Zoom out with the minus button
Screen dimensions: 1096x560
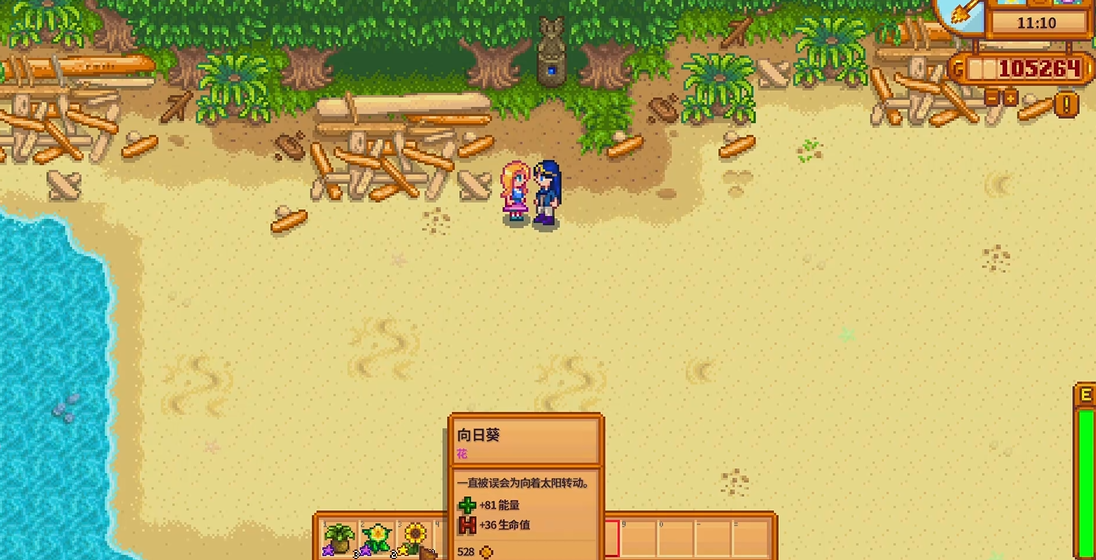(992, 98)
